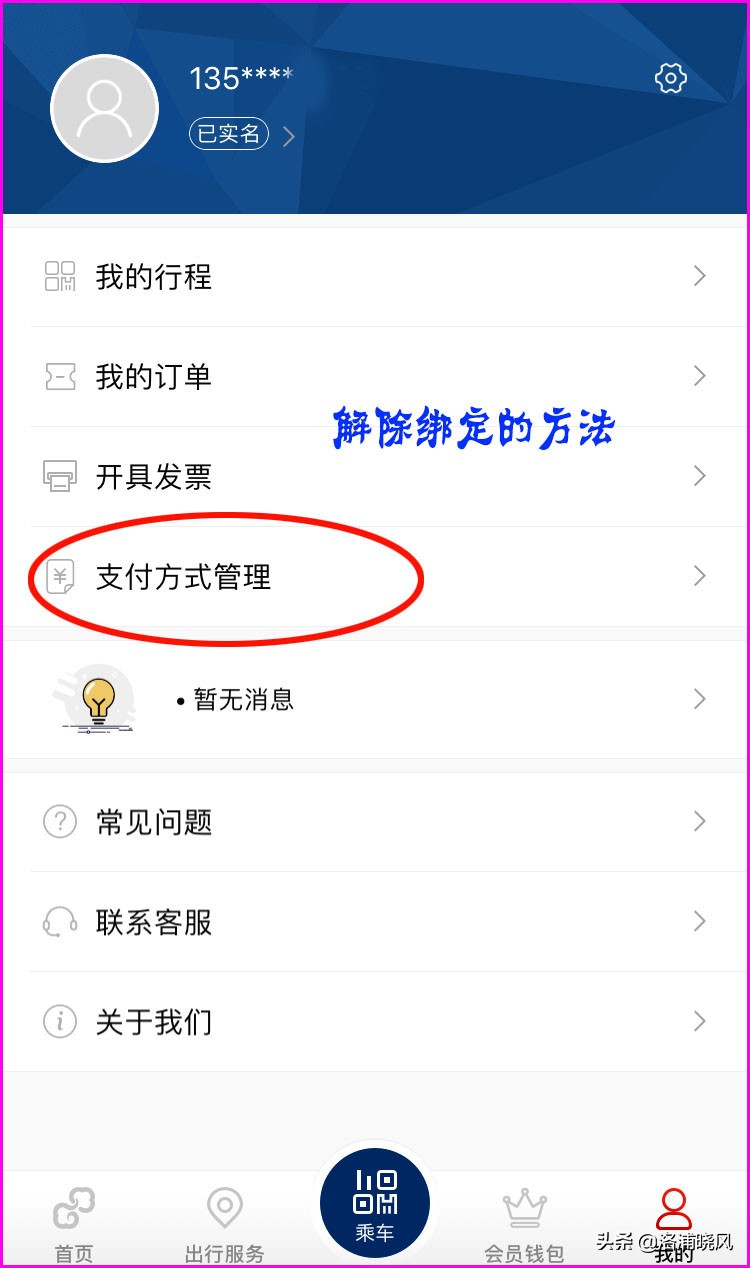This screenshot has height=1268, width=750.
Task: Click the 已实名 verified badge
Action: pos(228,135)
